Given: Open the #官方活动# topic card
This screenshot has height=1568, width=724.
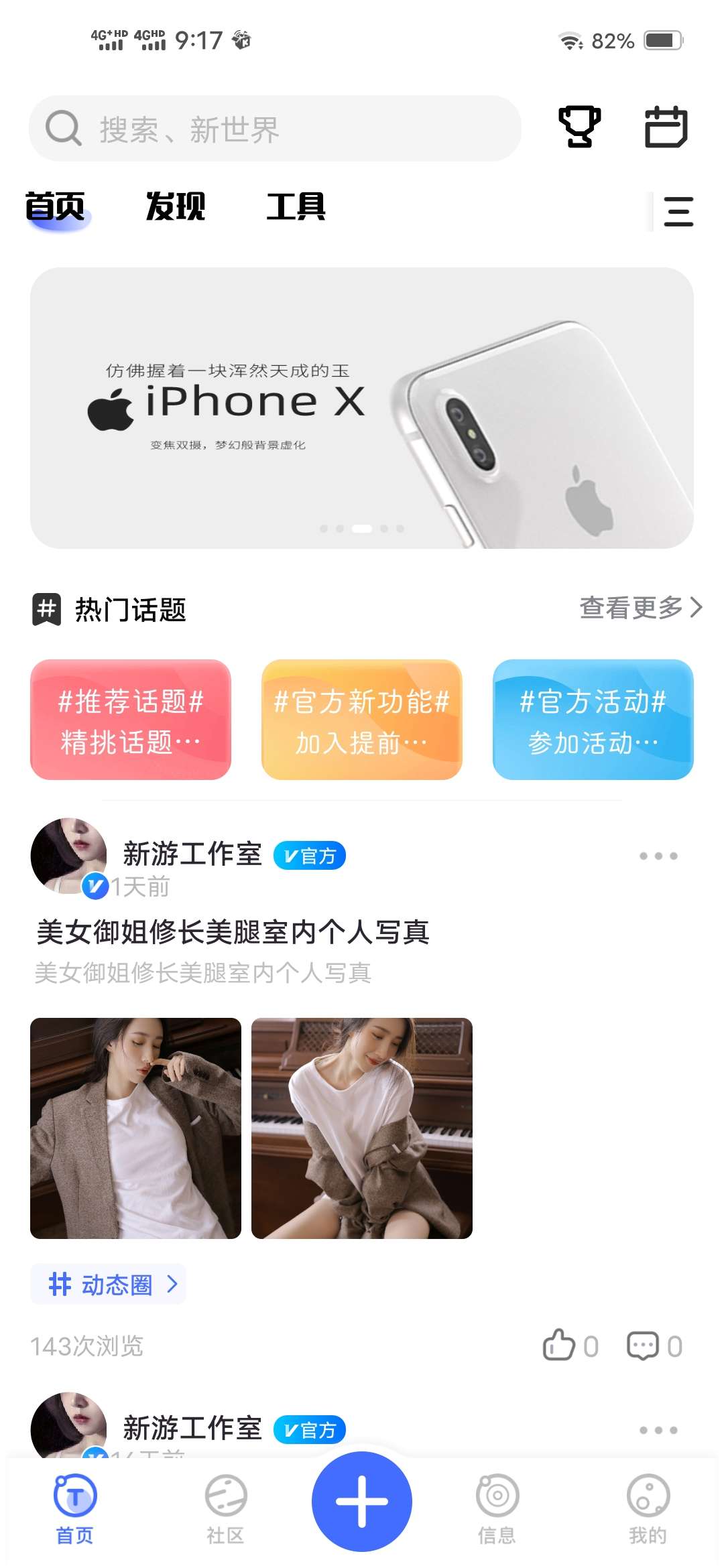Looking at the screenshot, I should coord(593,720).
